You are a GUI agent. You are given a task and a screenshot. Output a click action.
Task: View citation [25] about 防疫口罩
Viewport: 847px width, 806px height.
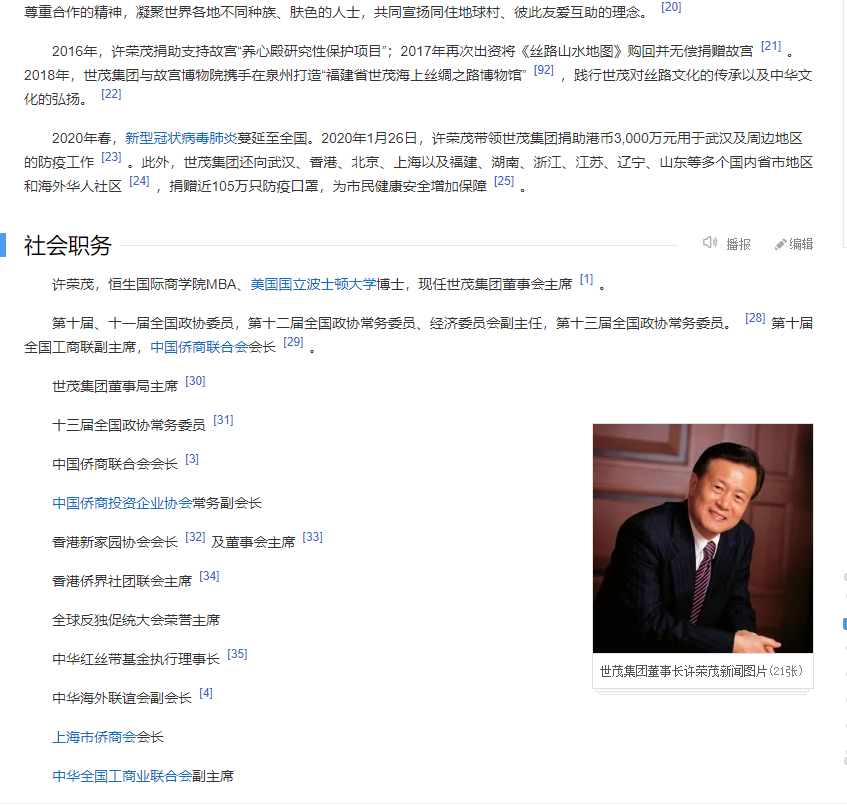point(504,181)
